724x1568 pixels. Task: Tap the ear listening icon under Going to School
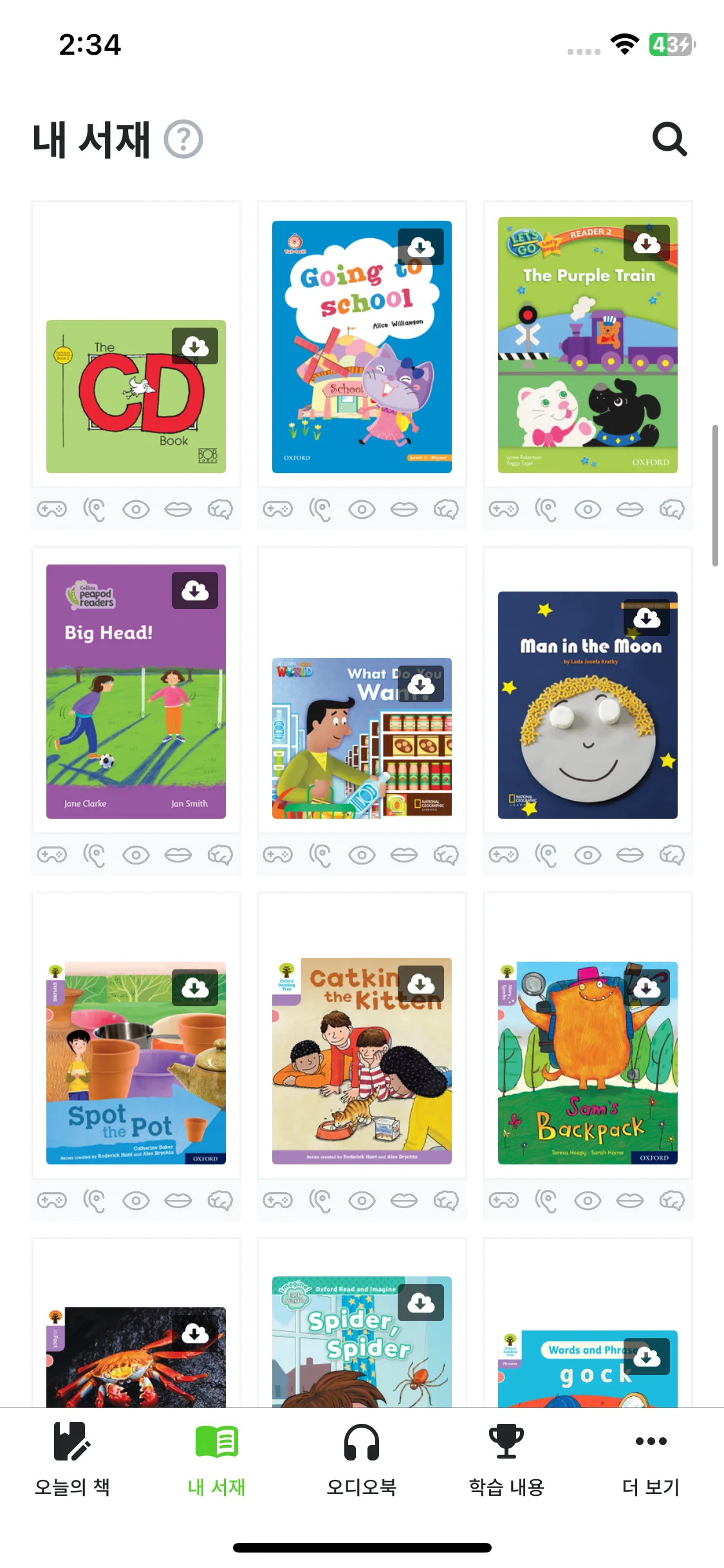click(x=320, y=510)
